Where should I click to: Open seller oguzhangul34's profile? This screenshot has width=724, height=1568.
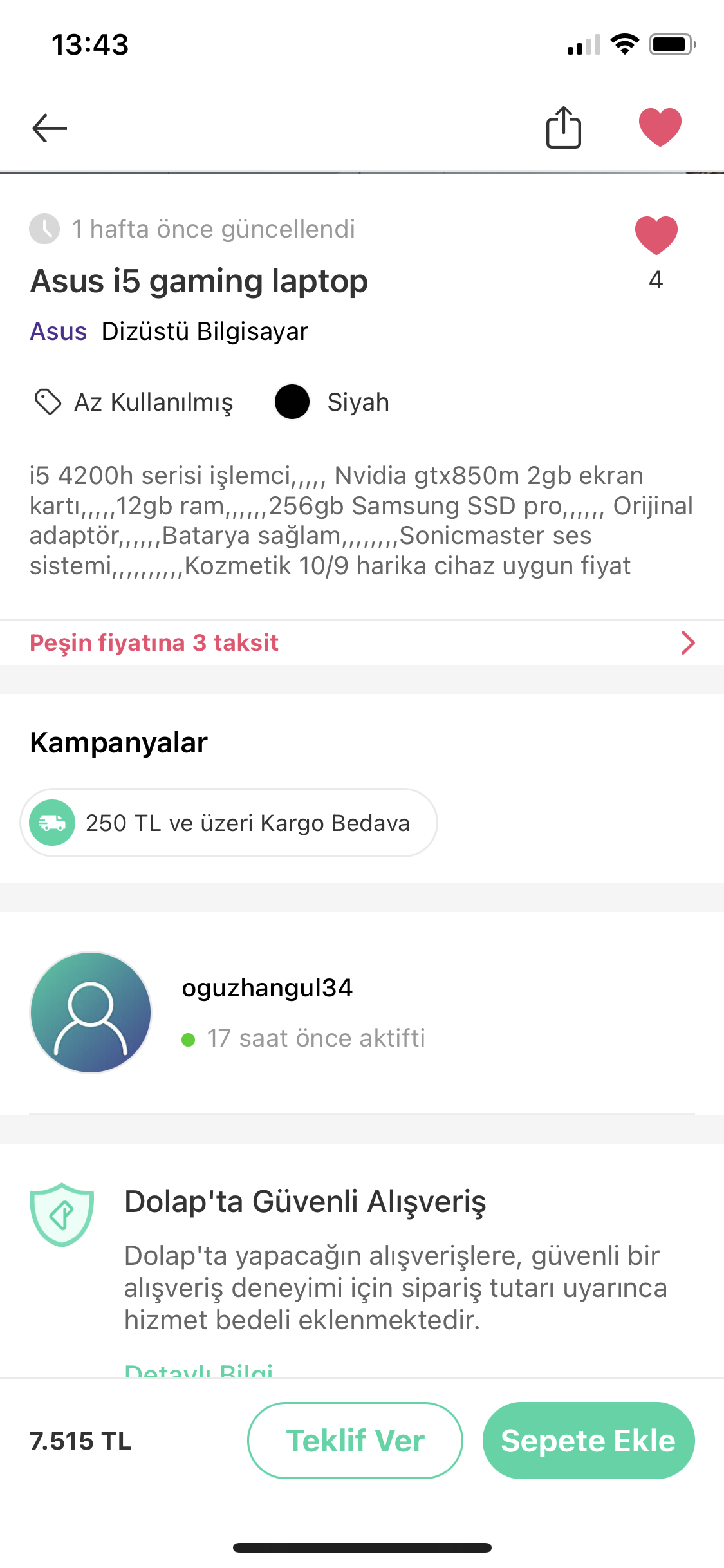click(266, 988)
